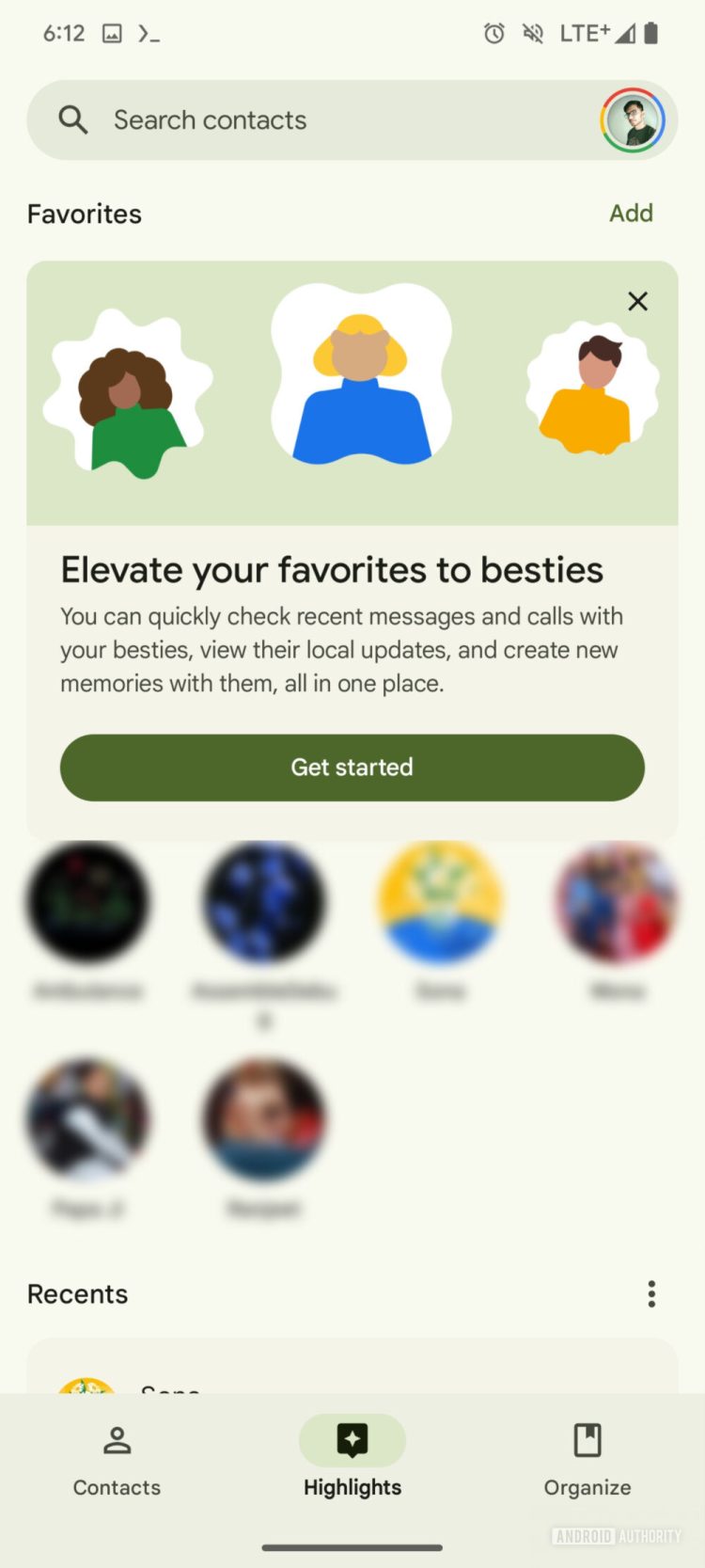
Task: Tap the muted sound icon in status bar
Action: [x=533, y=33]
